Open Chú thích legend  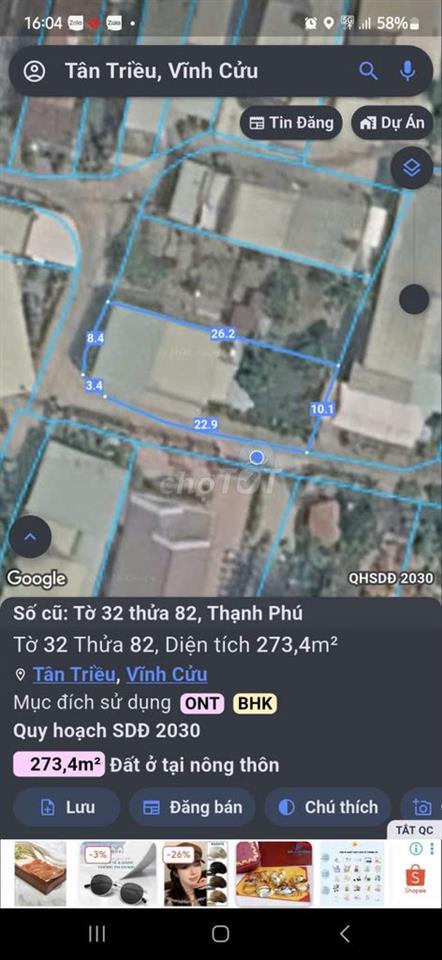click(x=328, y=808)
